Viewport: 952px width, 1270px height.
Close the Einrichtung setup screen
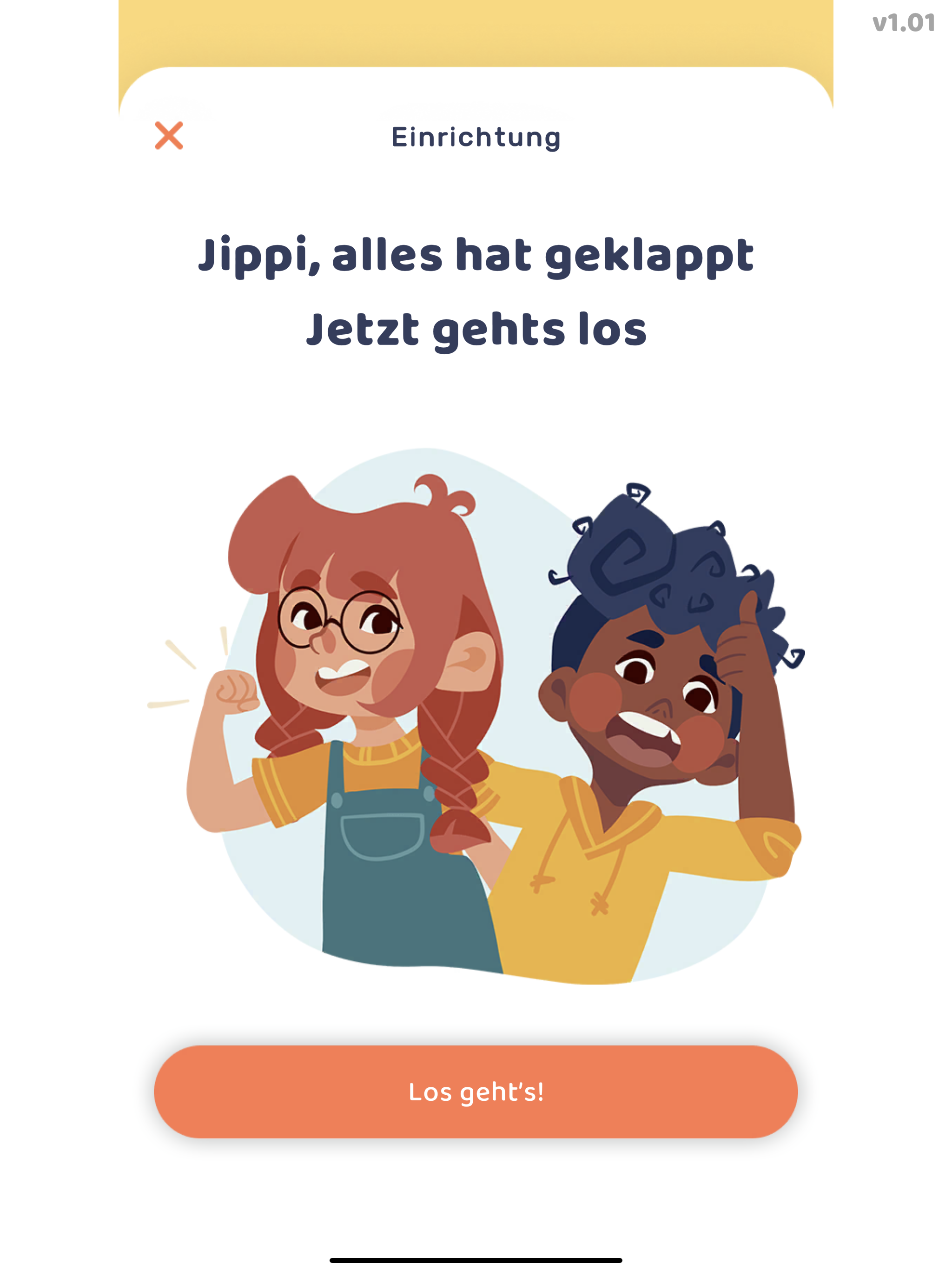point(169,136)
